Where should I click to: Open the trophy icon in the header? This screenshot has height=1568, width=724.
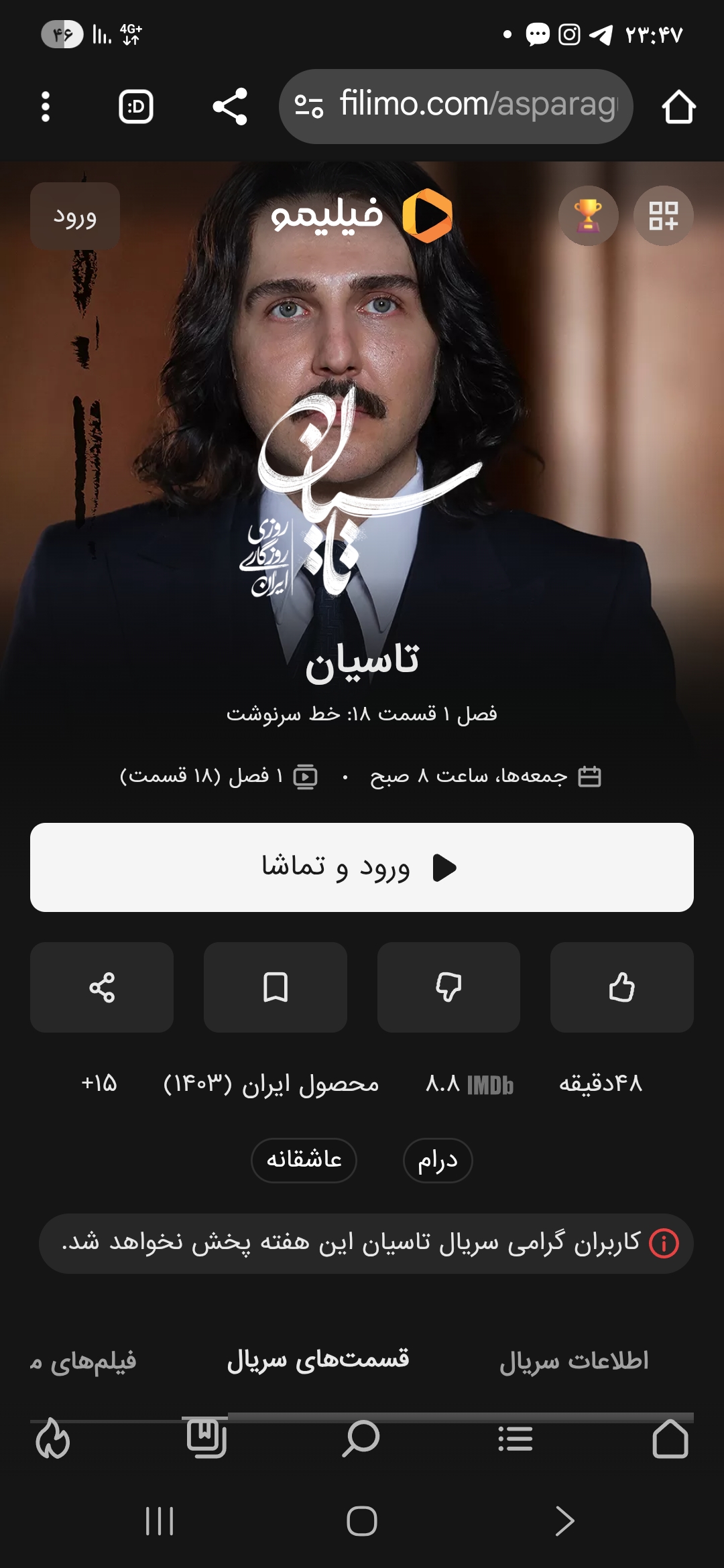(x=588, y=216)
